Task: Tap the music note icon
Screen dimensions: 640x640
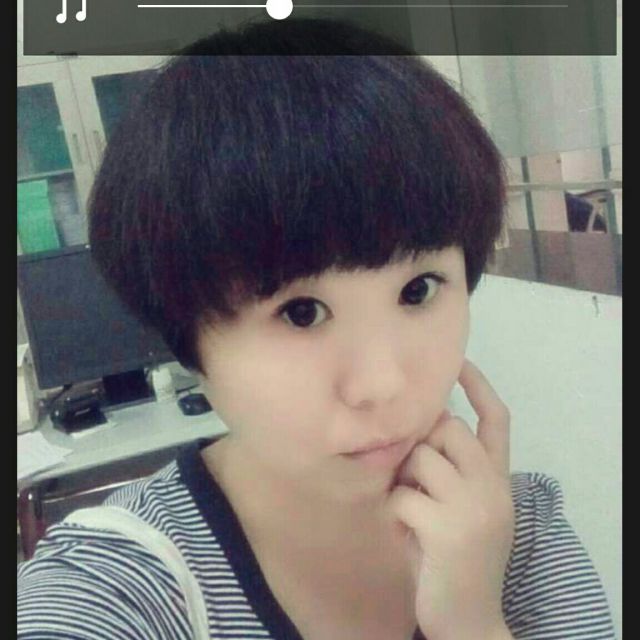Action: point(71,10)
